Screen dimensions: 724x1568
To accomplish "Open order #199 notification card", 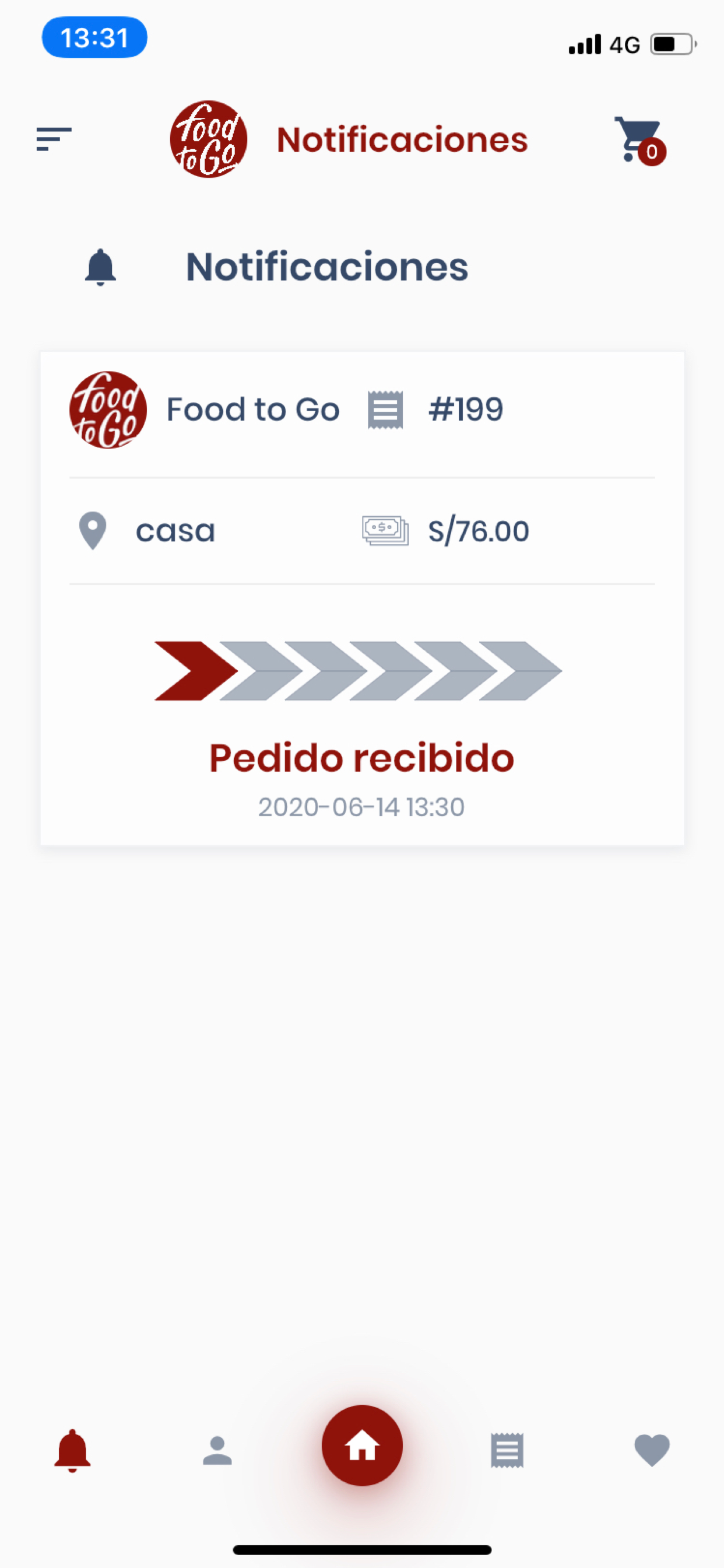I will 361,598.
